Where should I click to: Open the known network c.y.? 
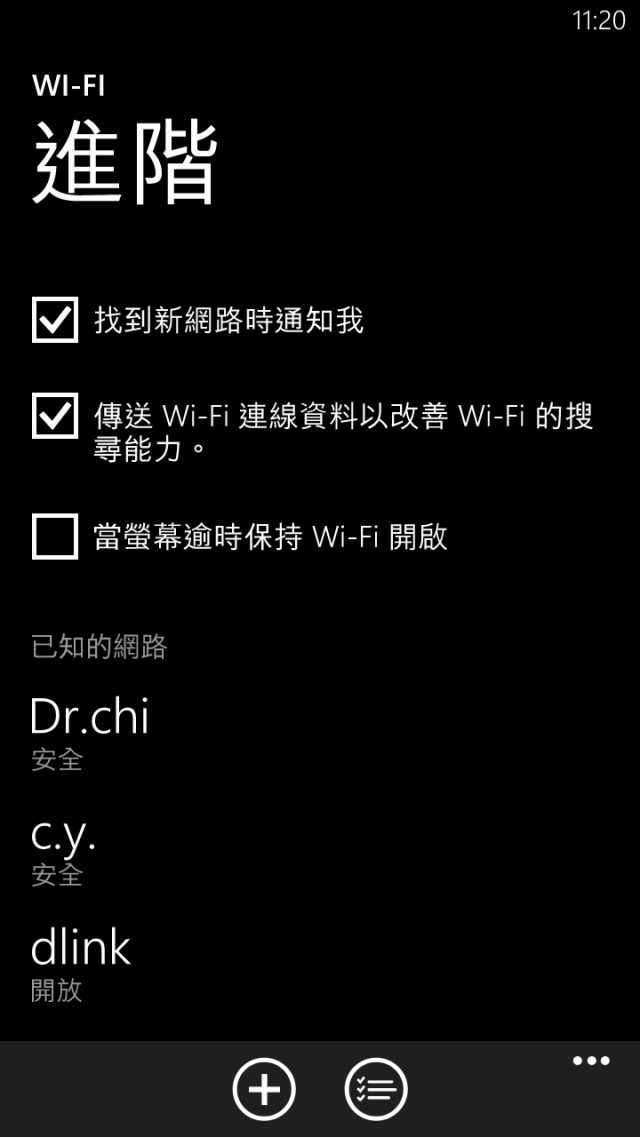[x=63, y=846]
